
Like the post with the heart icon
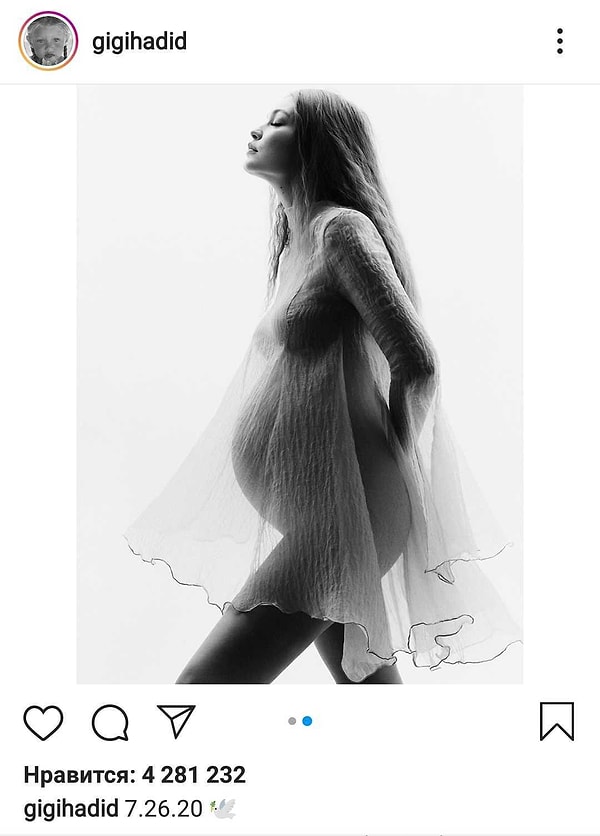[43, 722]
